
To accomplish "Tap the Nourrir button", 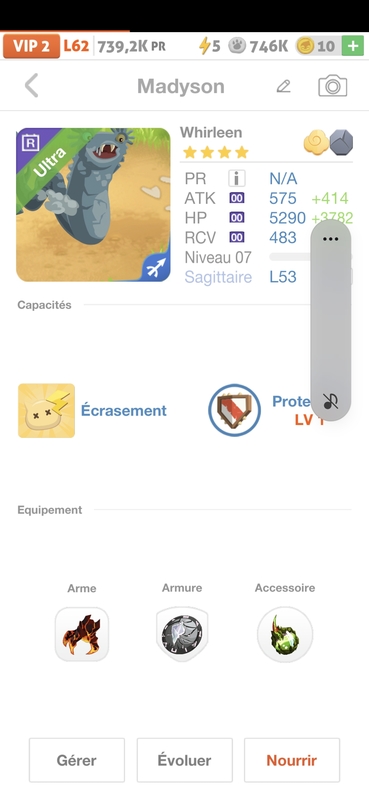I will (292, 760).
